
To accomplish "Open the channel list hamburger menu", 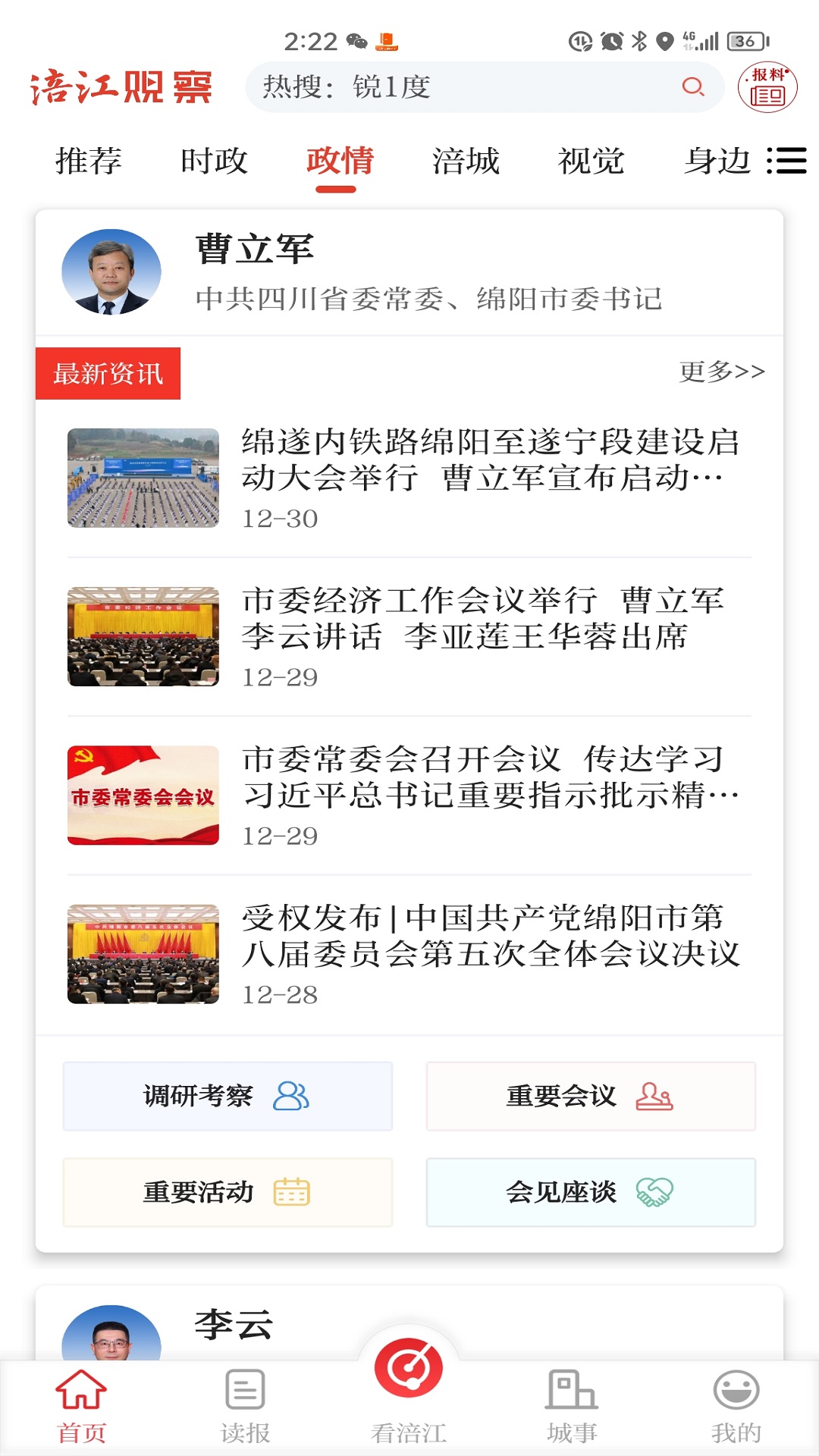I will 786,160.
